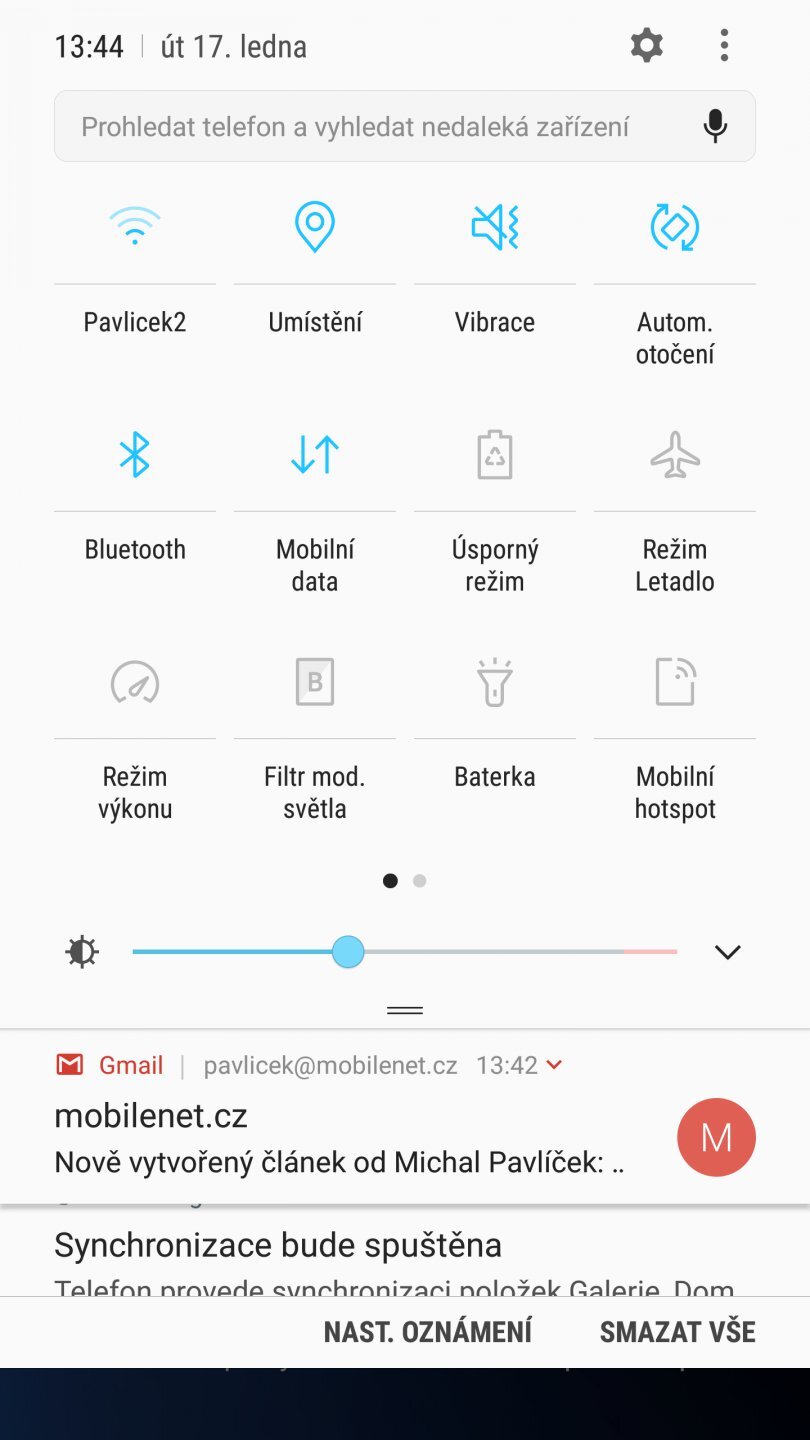This screenshot has height=1440, width=810.
Task: Disable Autom. otočení rotation
Action: (x=675, y=228)
